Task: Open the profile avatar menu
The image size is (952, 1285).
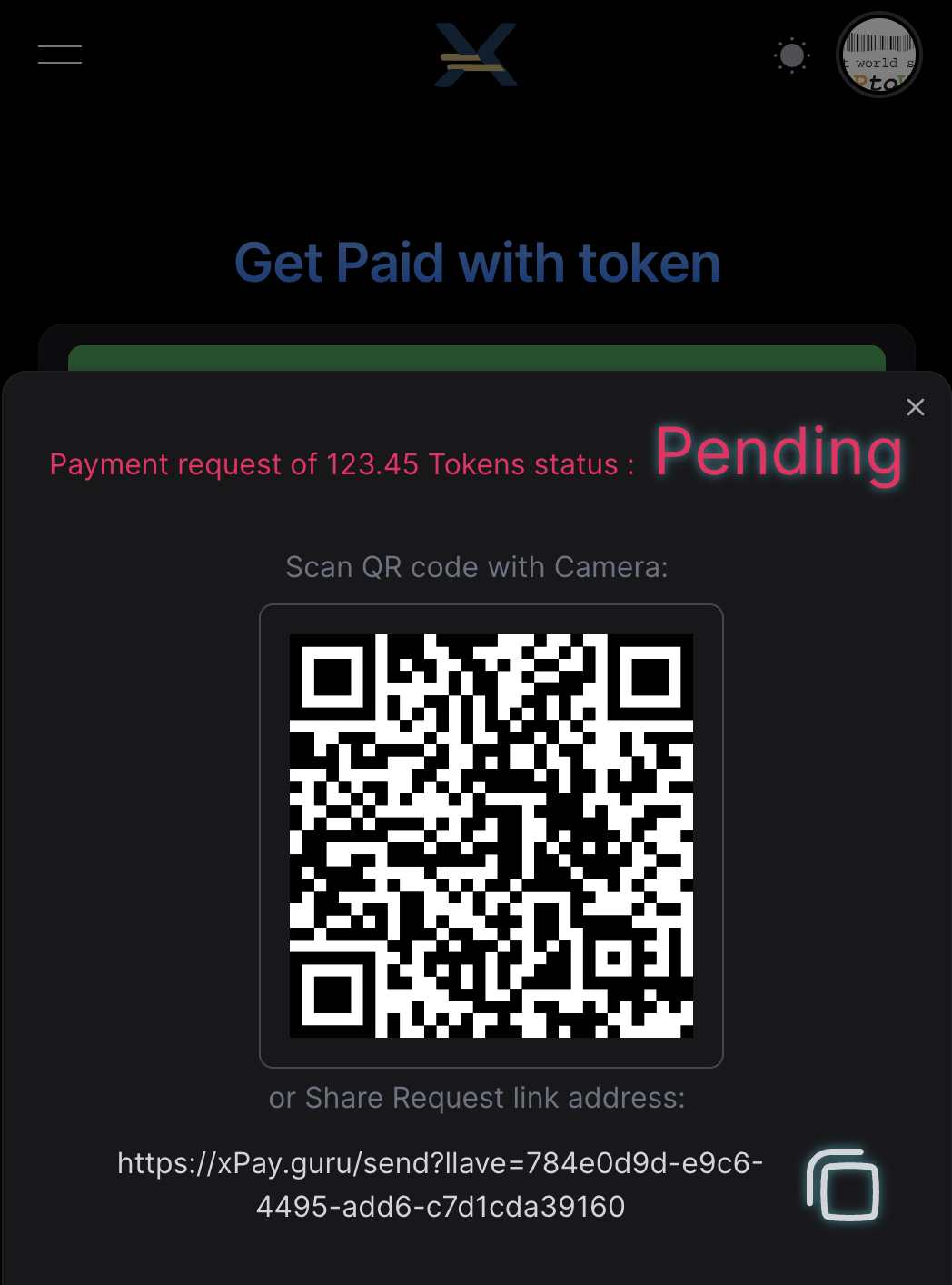Action: [x=878, y=55]
